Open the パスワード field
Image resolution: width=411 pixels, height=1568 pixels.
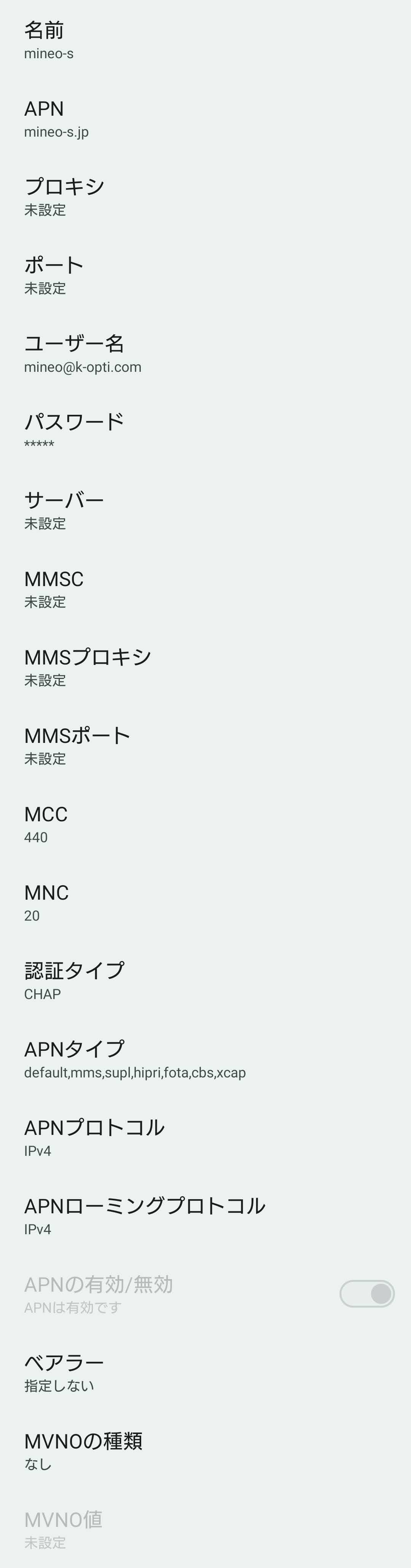pyautogui.click(x=205, y=432)
